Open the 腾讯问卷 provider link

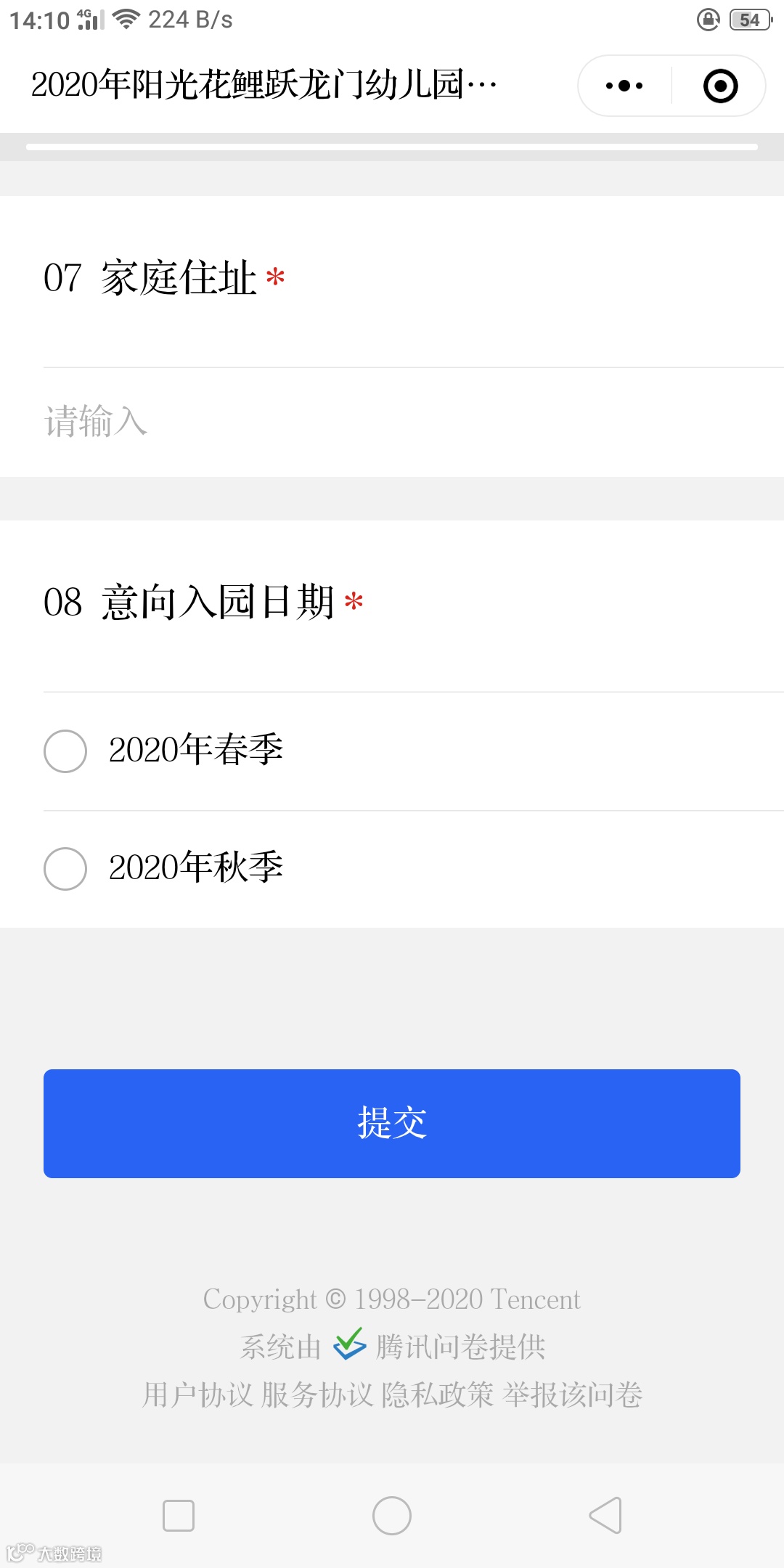[x=459, y=1347]
